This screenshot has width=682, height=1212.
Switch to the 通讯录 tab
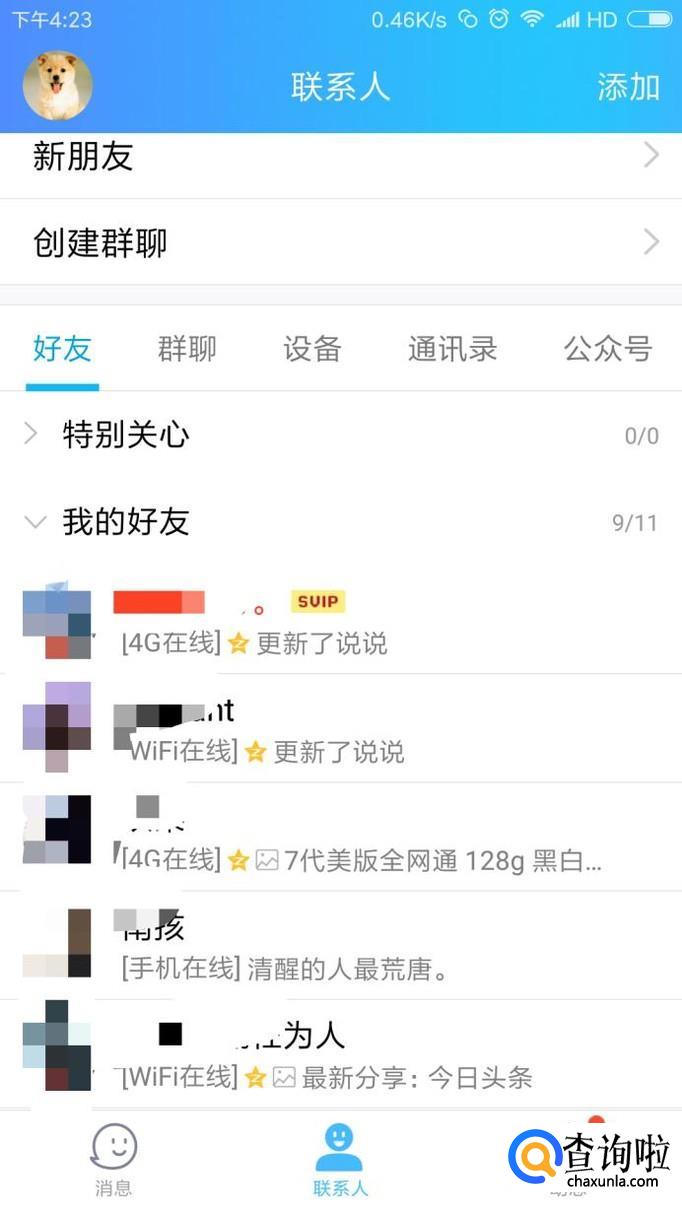point(452,348)
